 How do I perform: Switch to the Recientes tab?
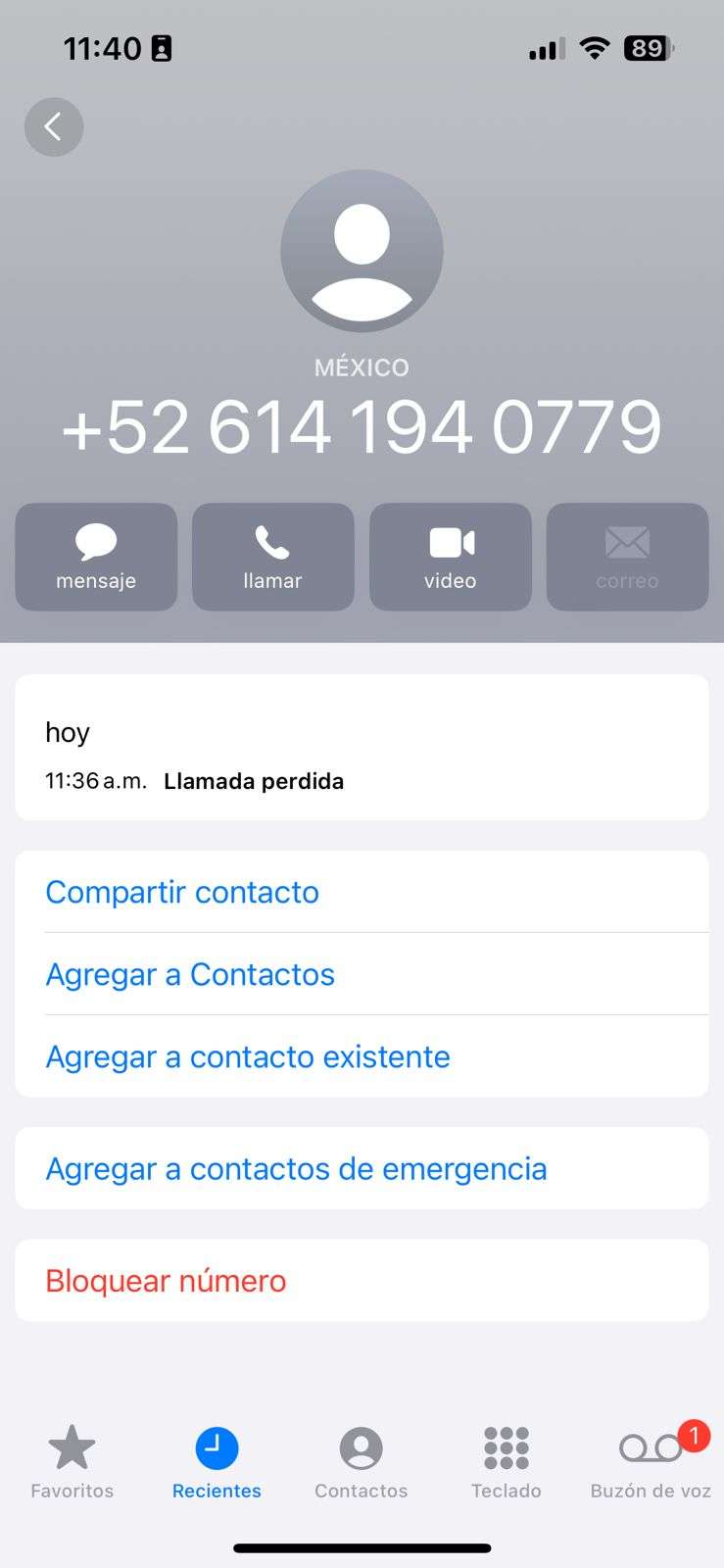pyautogui.click(x=216, y=1460)
